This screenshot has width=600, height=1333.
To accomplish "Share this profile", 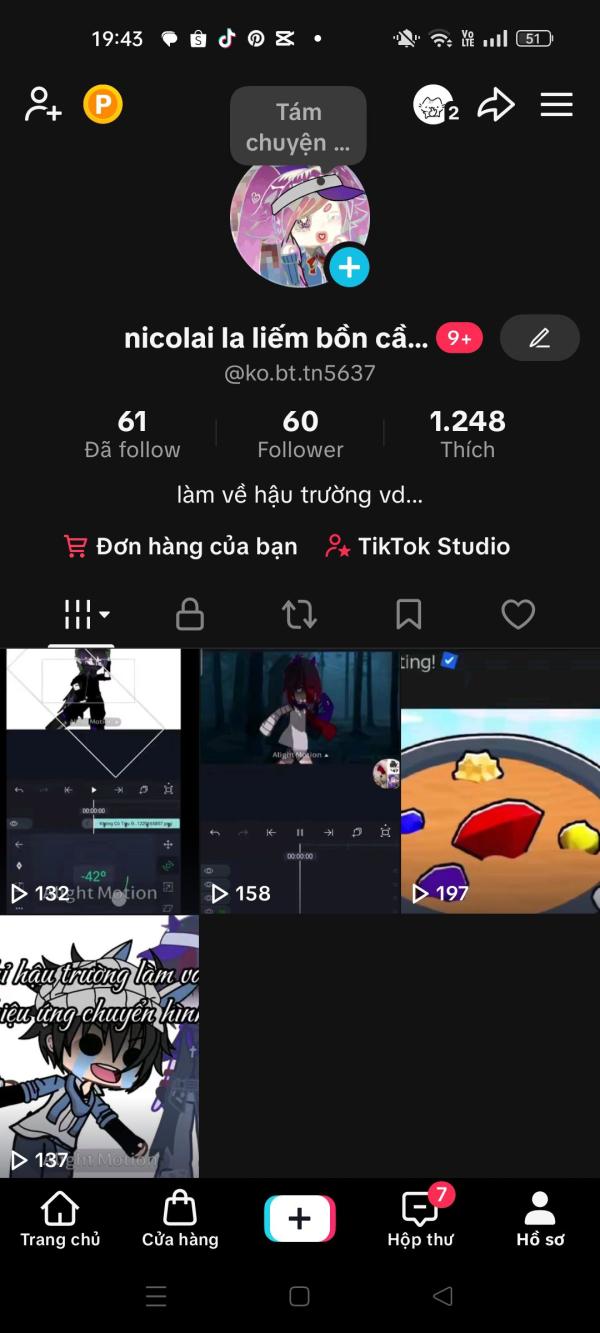I will tap(495, 105).
